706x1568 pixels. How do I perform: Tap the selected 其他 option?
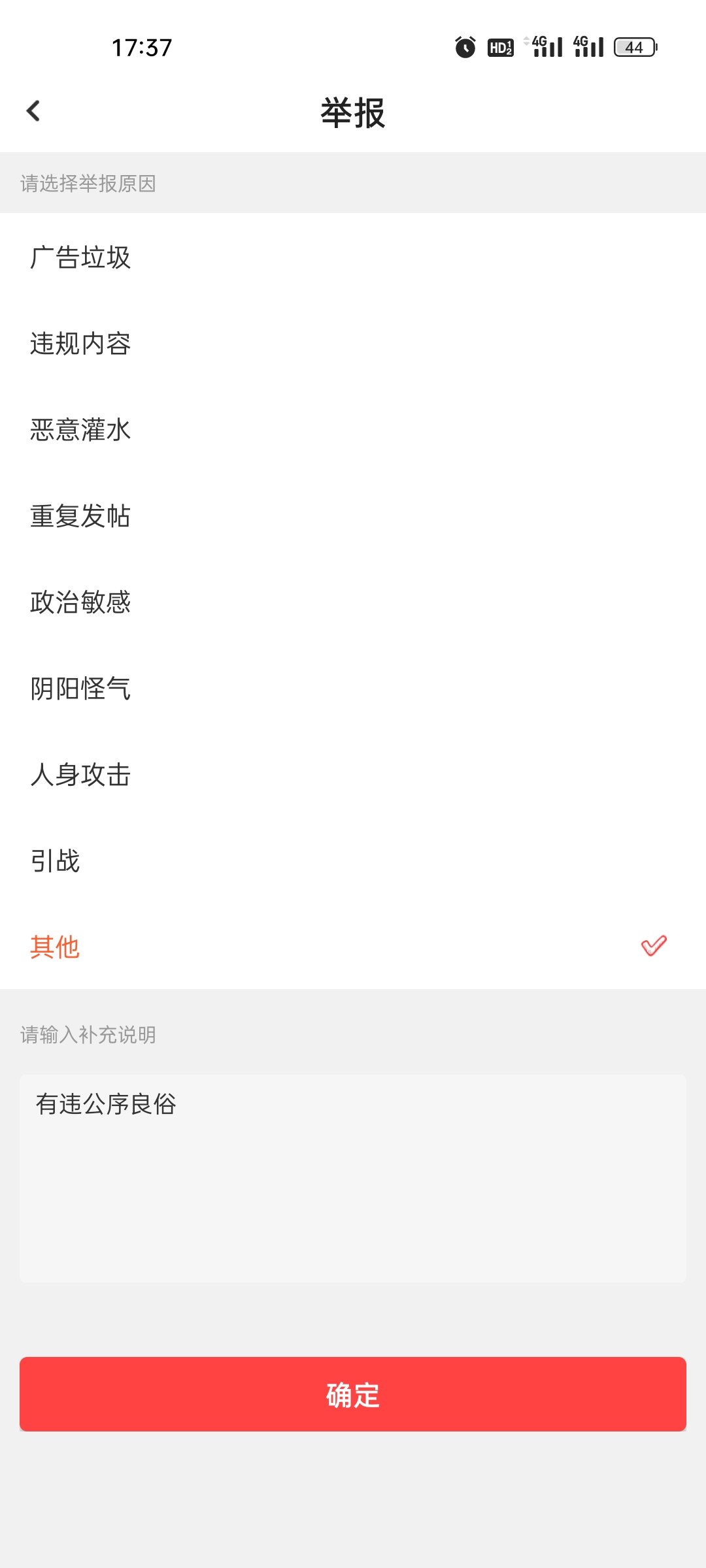[x=353, y=947]
